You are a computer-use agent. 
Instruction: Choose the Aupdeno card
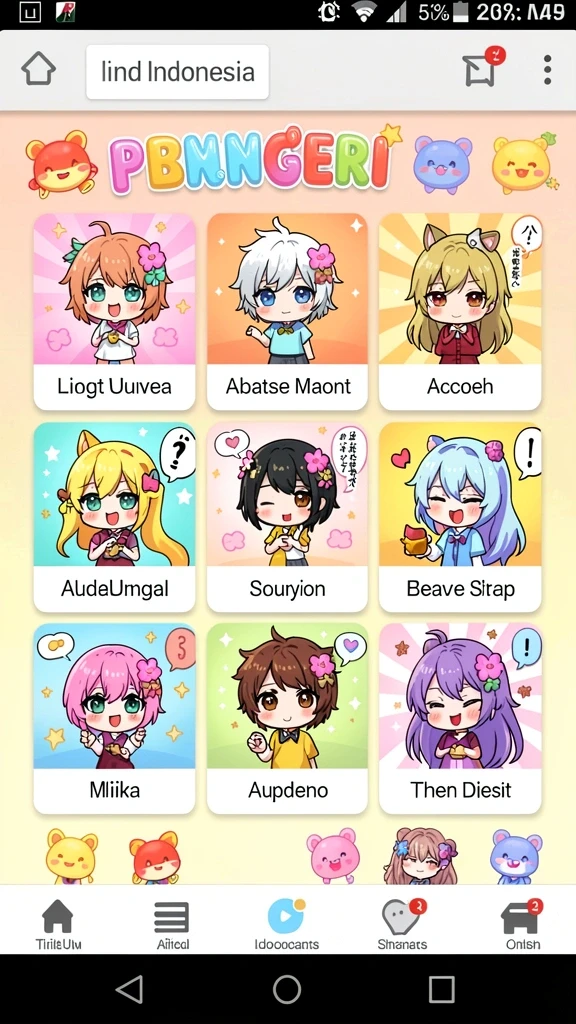(x=287, y=718)
